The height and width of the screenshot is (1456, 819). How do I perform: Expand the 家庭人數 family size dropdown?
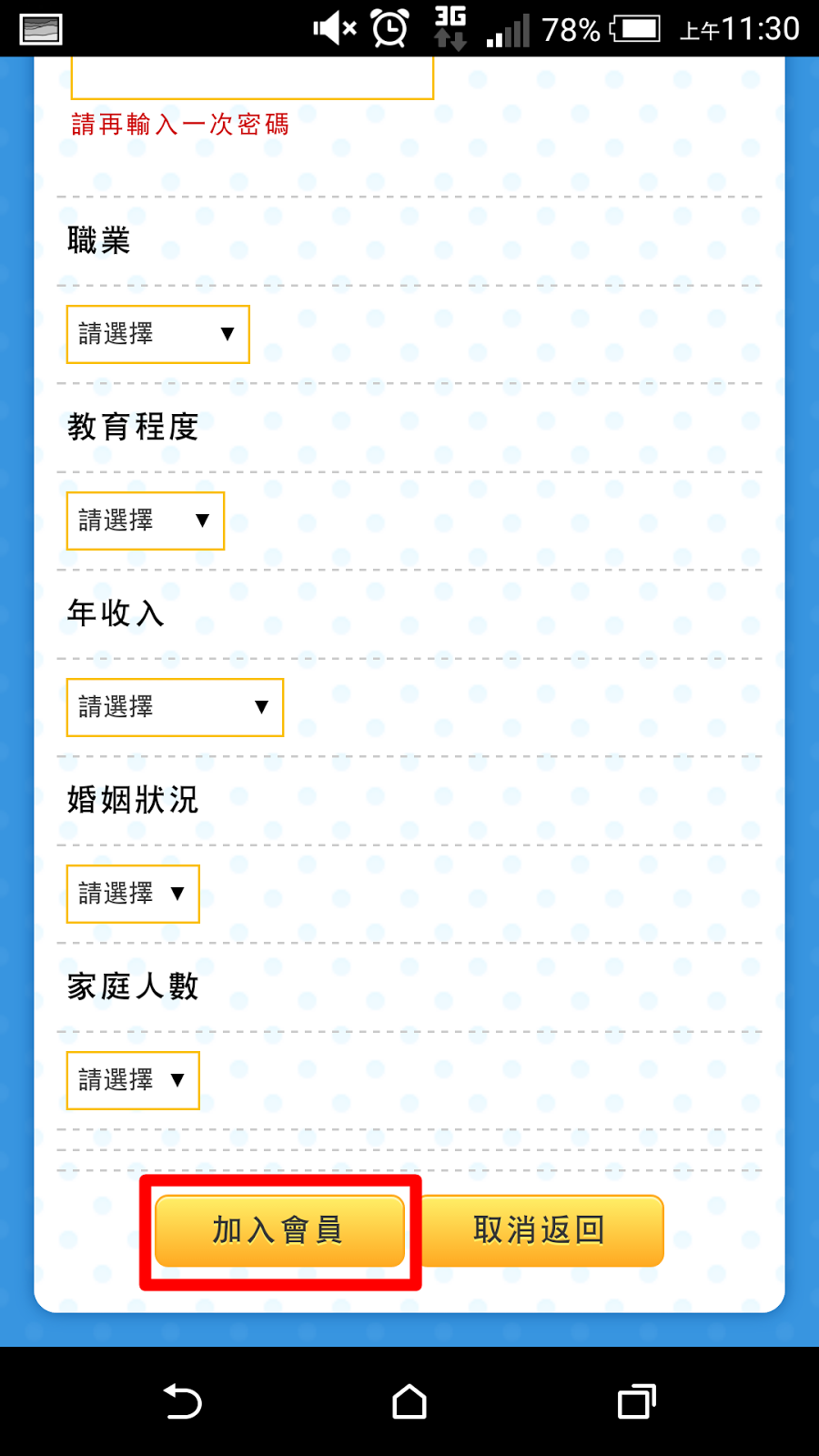133,1080
